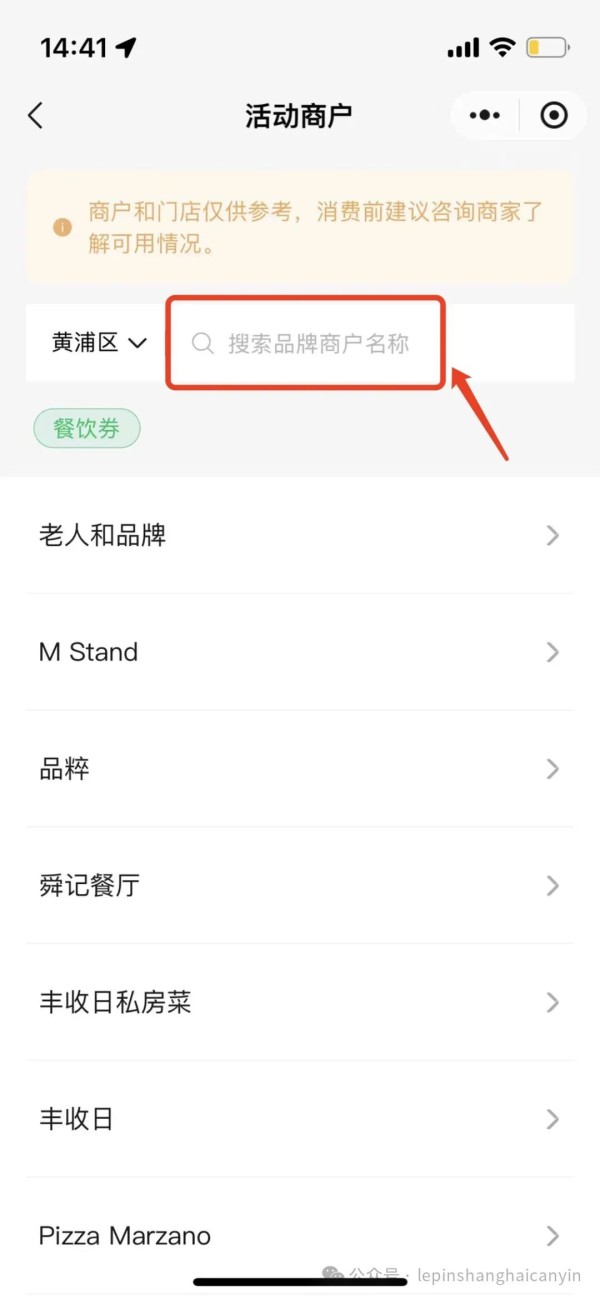The image size is (600, 1299).
Task: Select the 餐饮券 filter chip
Action: click(x=87, y=429)
